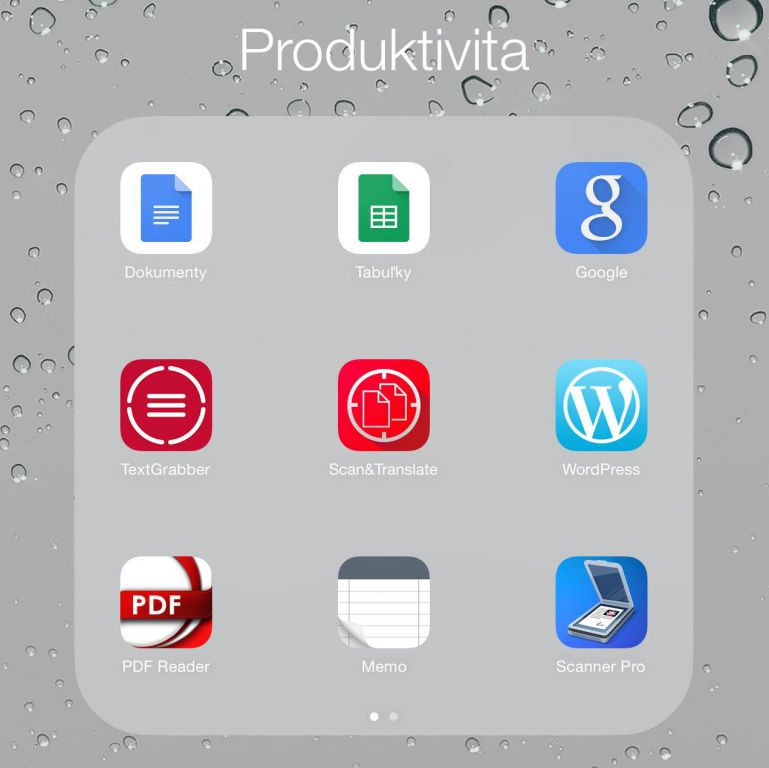Open PDF Reader
Image resolution: width=769 pixels, height=768 pixels.
[x=166, y=602]
